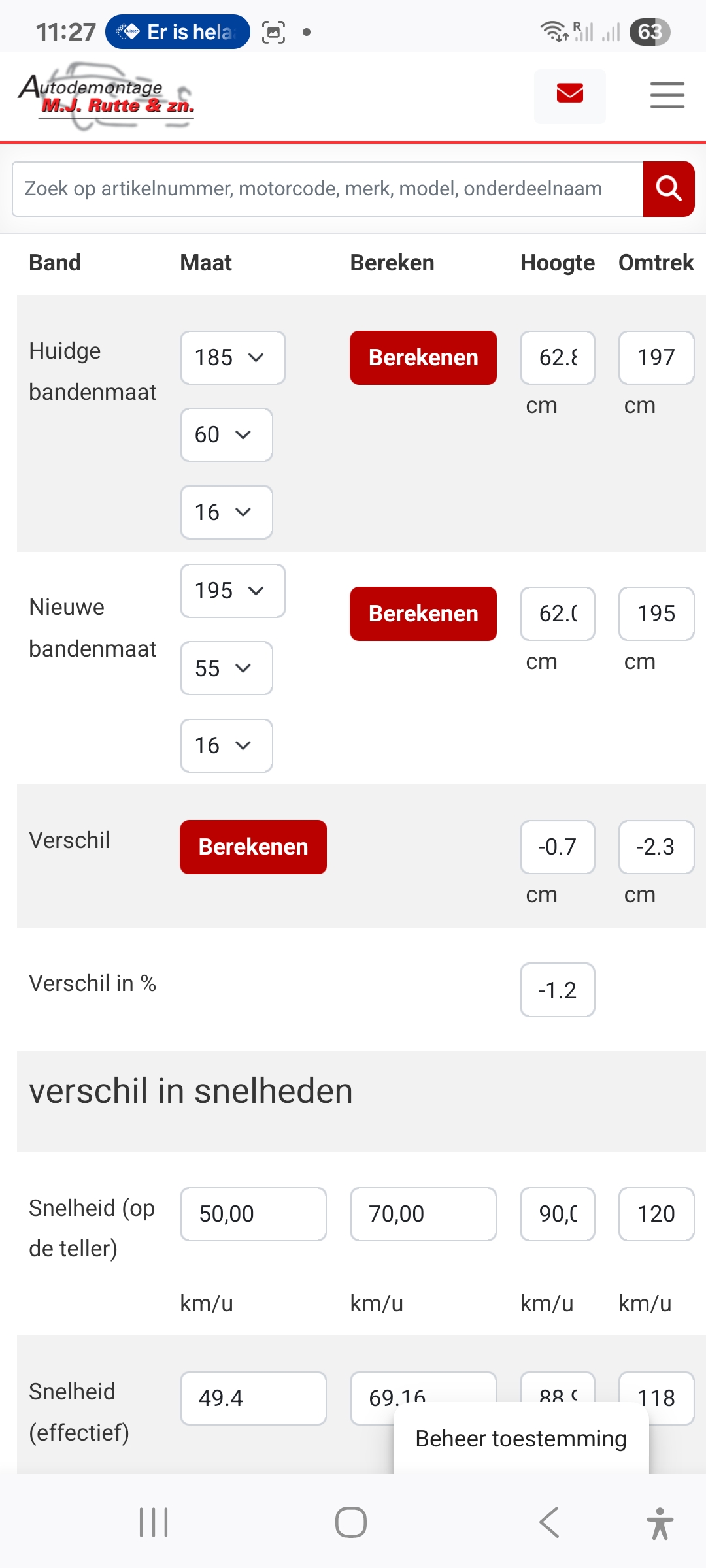This screenshot has width=706, height=1568.
Task: Expand the current tire width dropdown 185
Action: [x=232, y=357]
